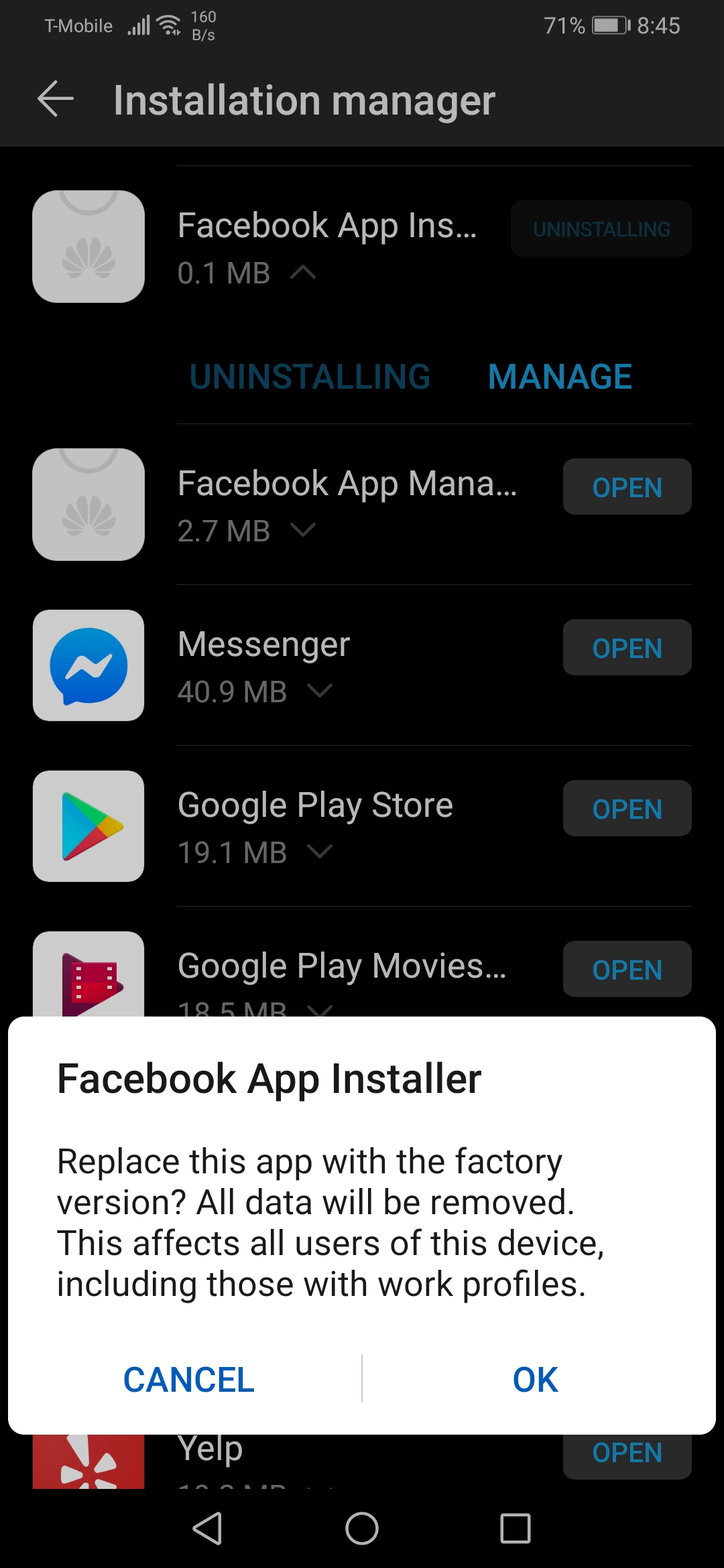Open Facebook App Manager
Viewport: 724px width, 1568px height.
(627, 487)
